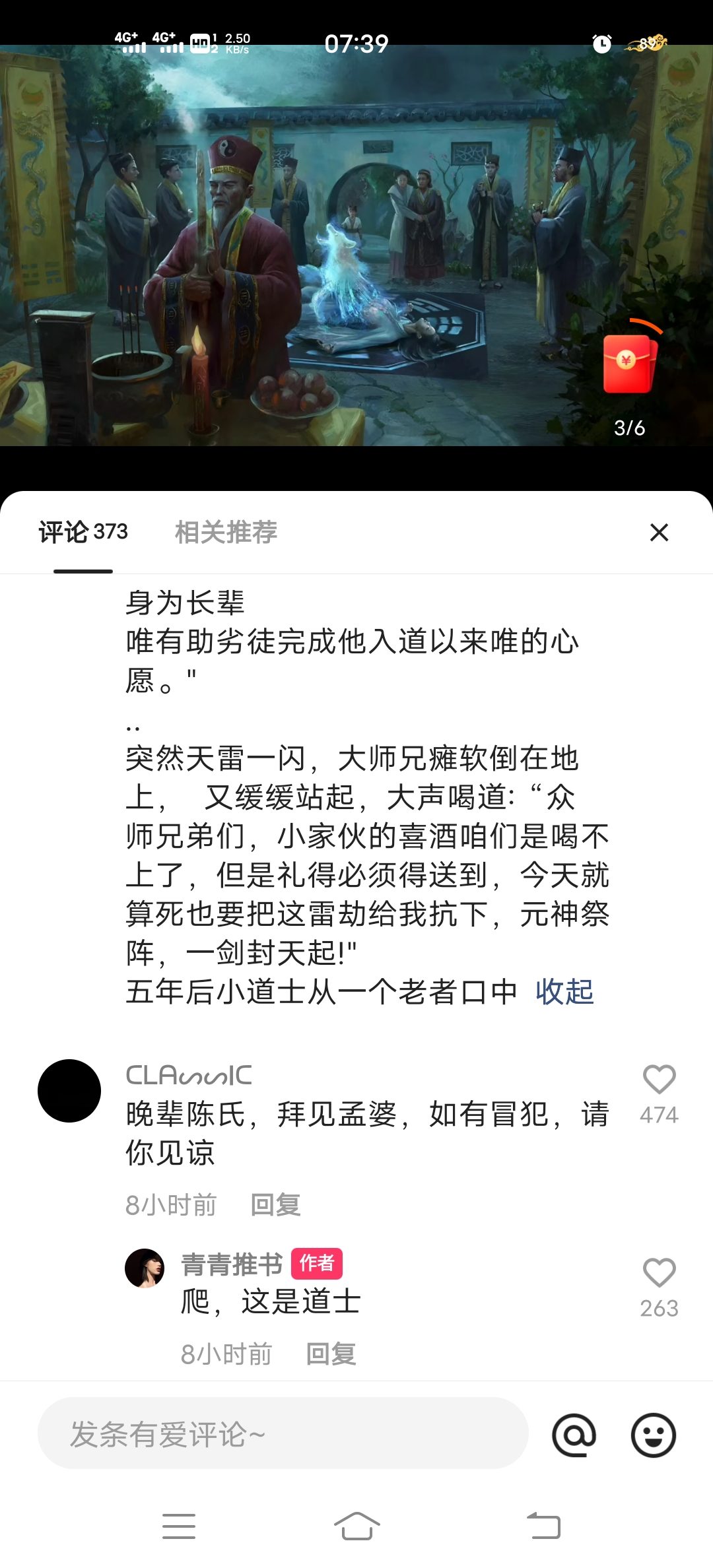713x1568 pixels.
Task: Select the 评论 373 tab
Action: [83, 532]
